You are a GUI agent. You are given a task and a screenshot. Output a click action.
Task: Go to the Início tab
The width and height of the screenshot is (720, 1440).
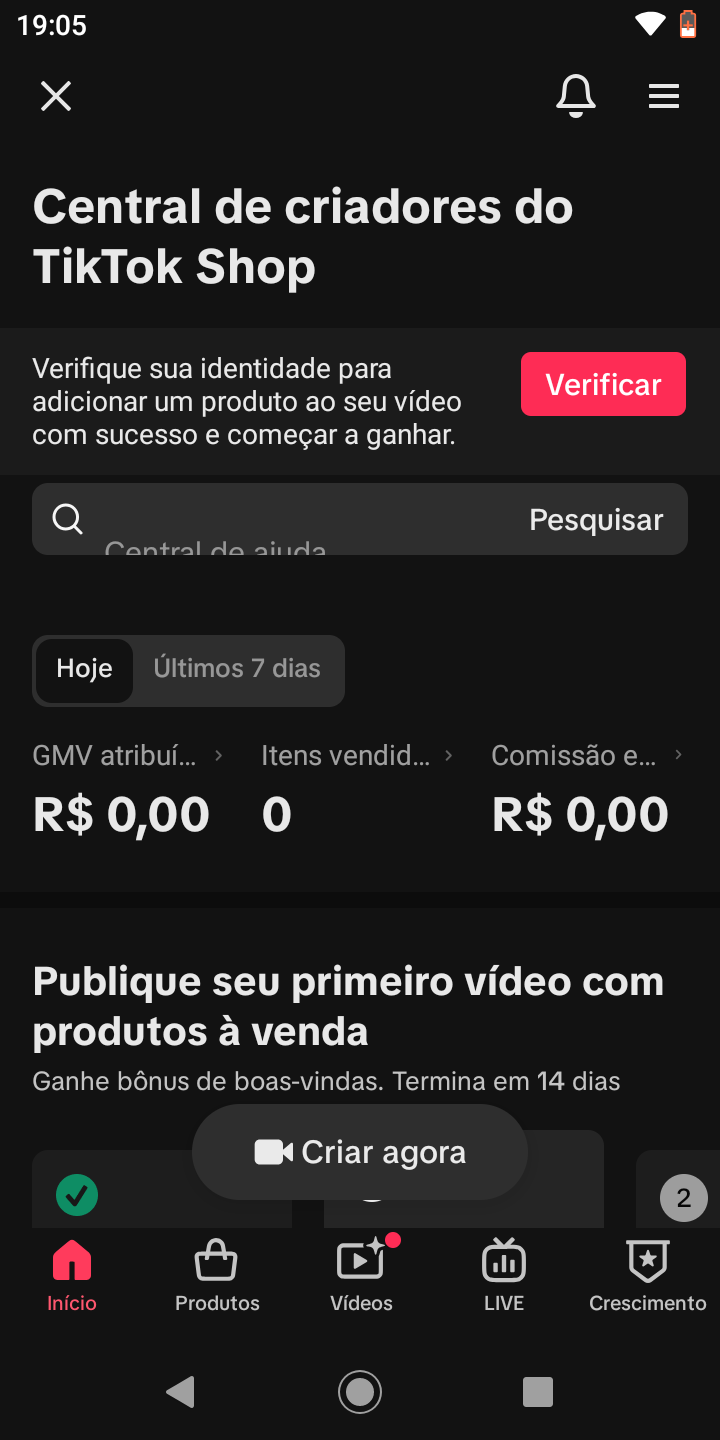72,1275
